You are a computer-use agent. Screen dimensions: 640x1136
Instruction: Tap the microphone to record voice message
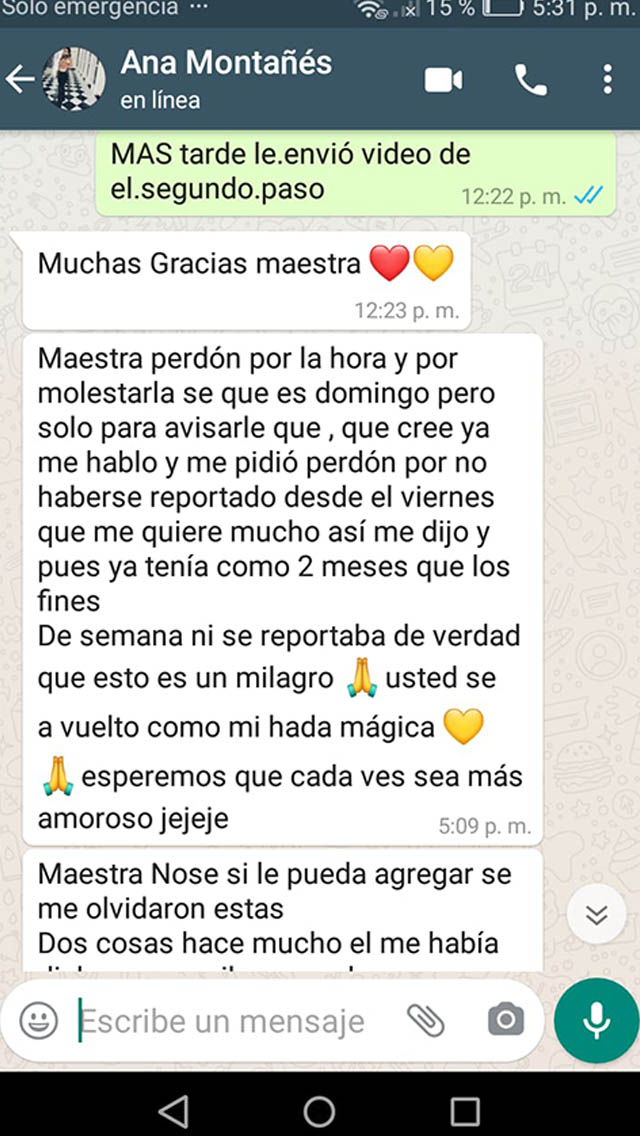tap(596, 1020)
